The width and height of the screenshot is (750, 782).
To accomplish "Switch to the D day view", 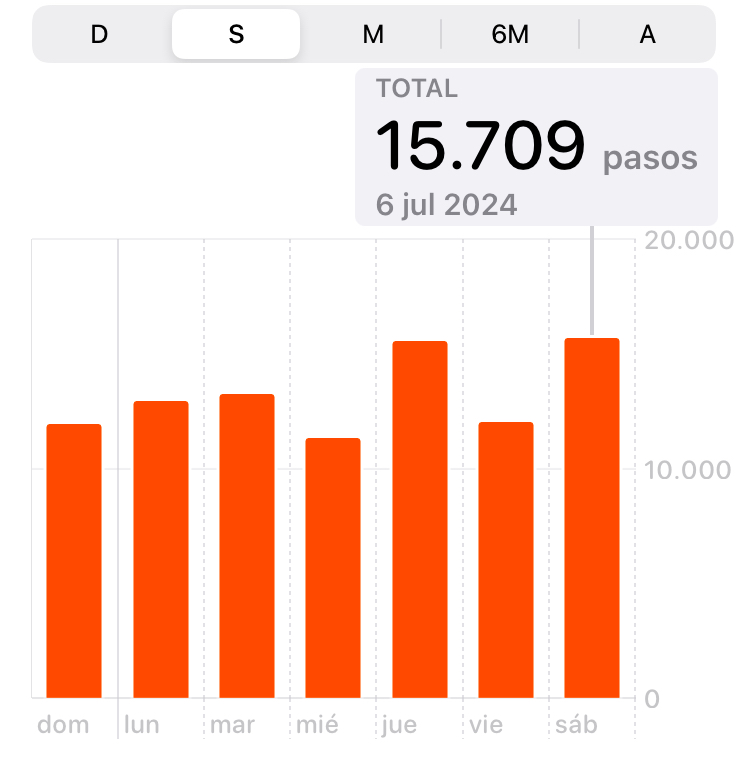I will [x=99, y=34].
